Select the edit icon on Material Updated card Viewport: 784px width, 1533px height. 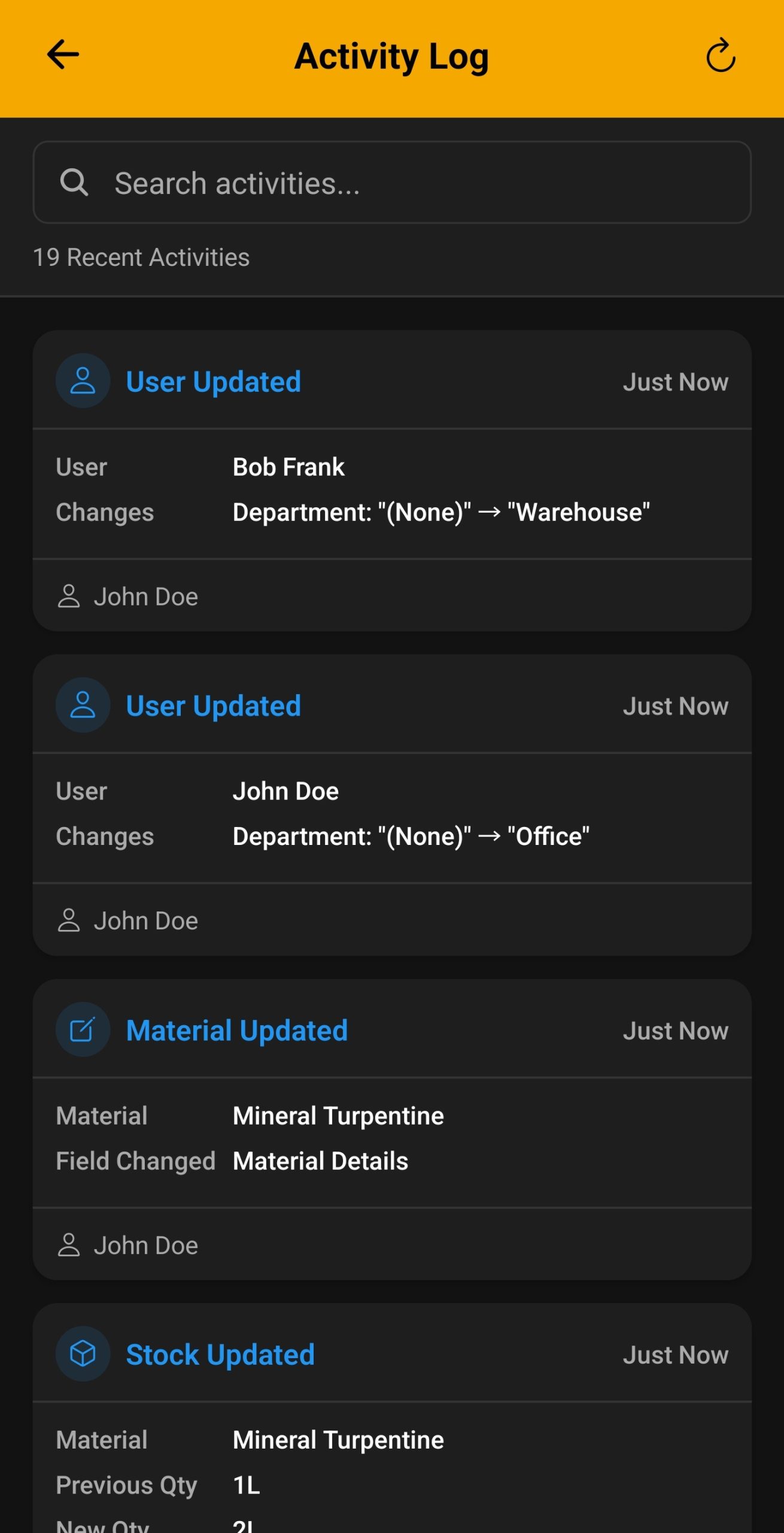pos(83,1030)
